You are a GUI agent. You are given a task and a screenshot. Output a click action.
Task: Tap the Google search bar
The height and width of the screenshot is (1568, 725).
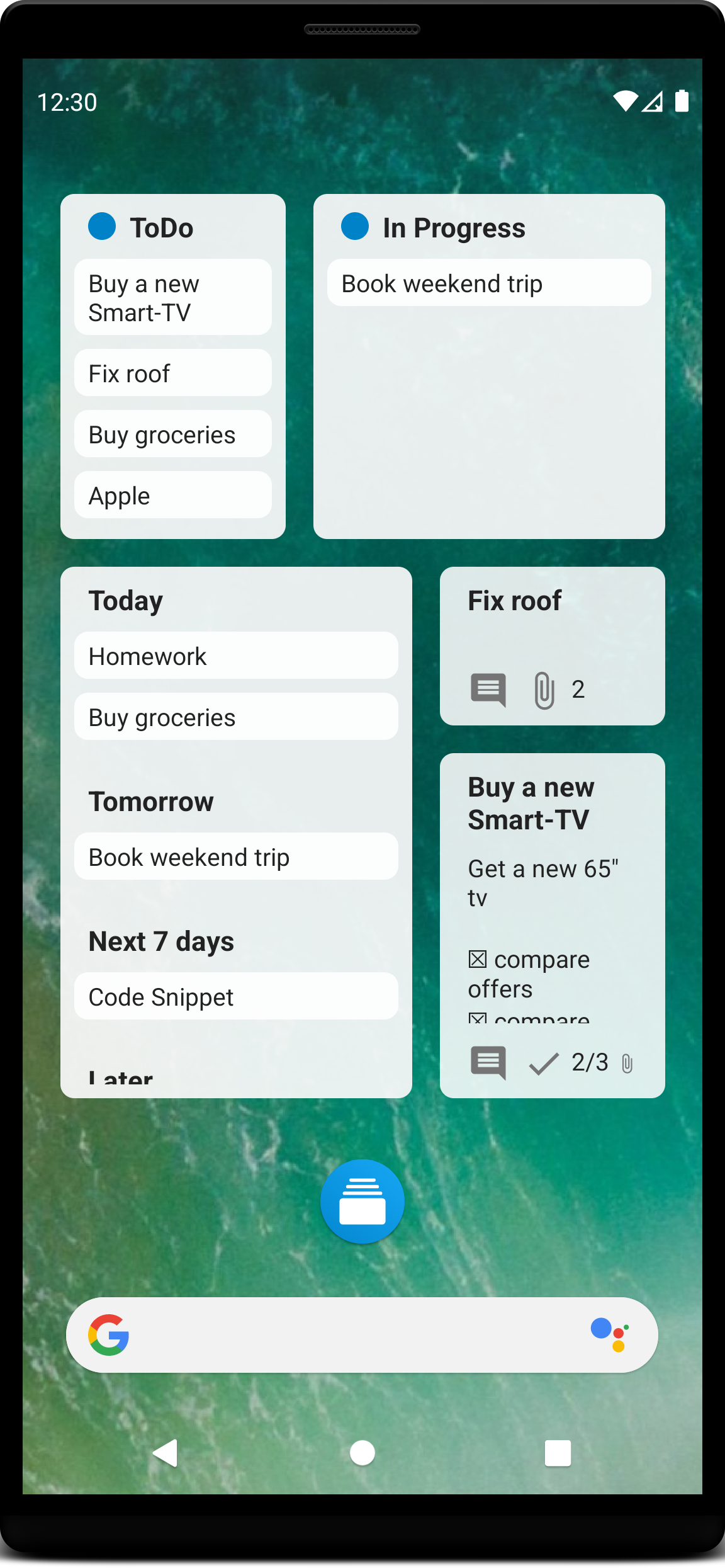[352, 1334]
